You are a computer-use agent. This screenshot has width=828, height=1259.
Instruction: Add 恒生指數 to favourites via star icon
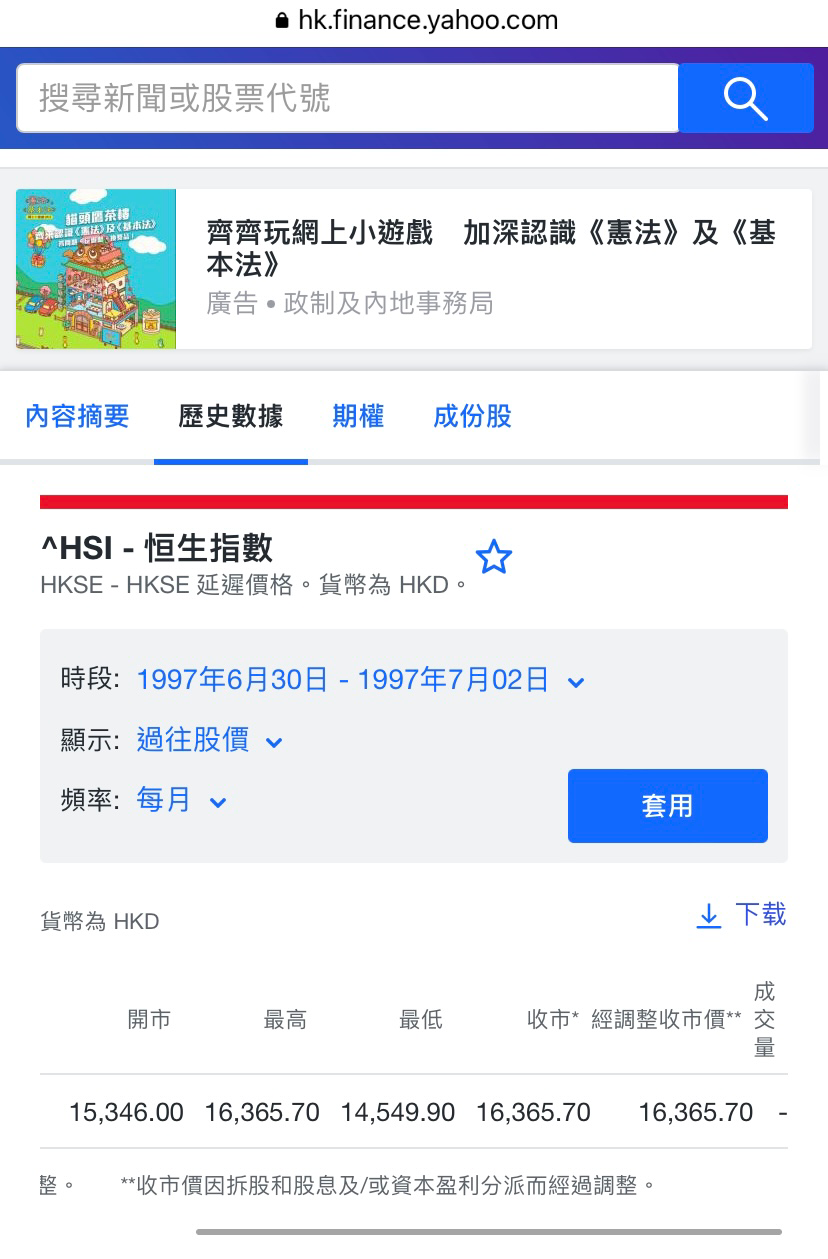pos(493,556)
